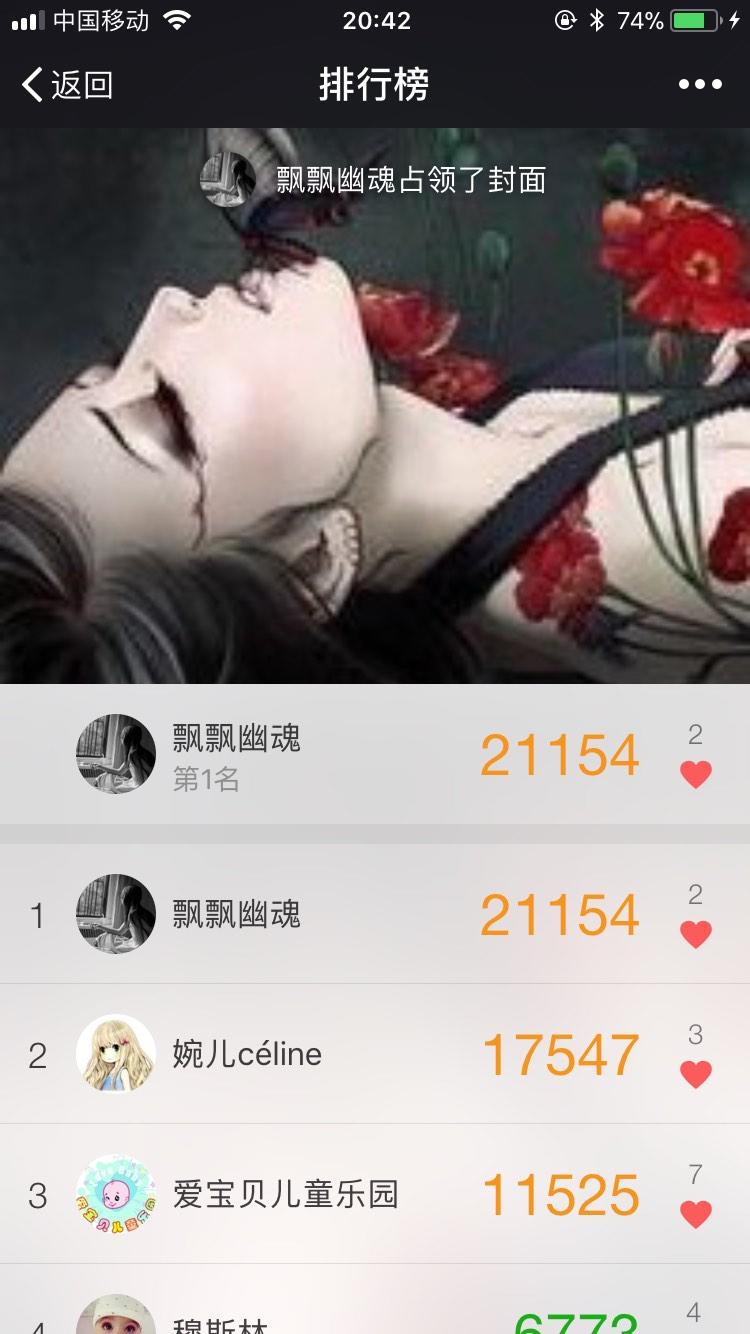This screenshot has width=750, height=1334.
Task: Open the three-dot overflow menu
Action: tap(700, 85)
